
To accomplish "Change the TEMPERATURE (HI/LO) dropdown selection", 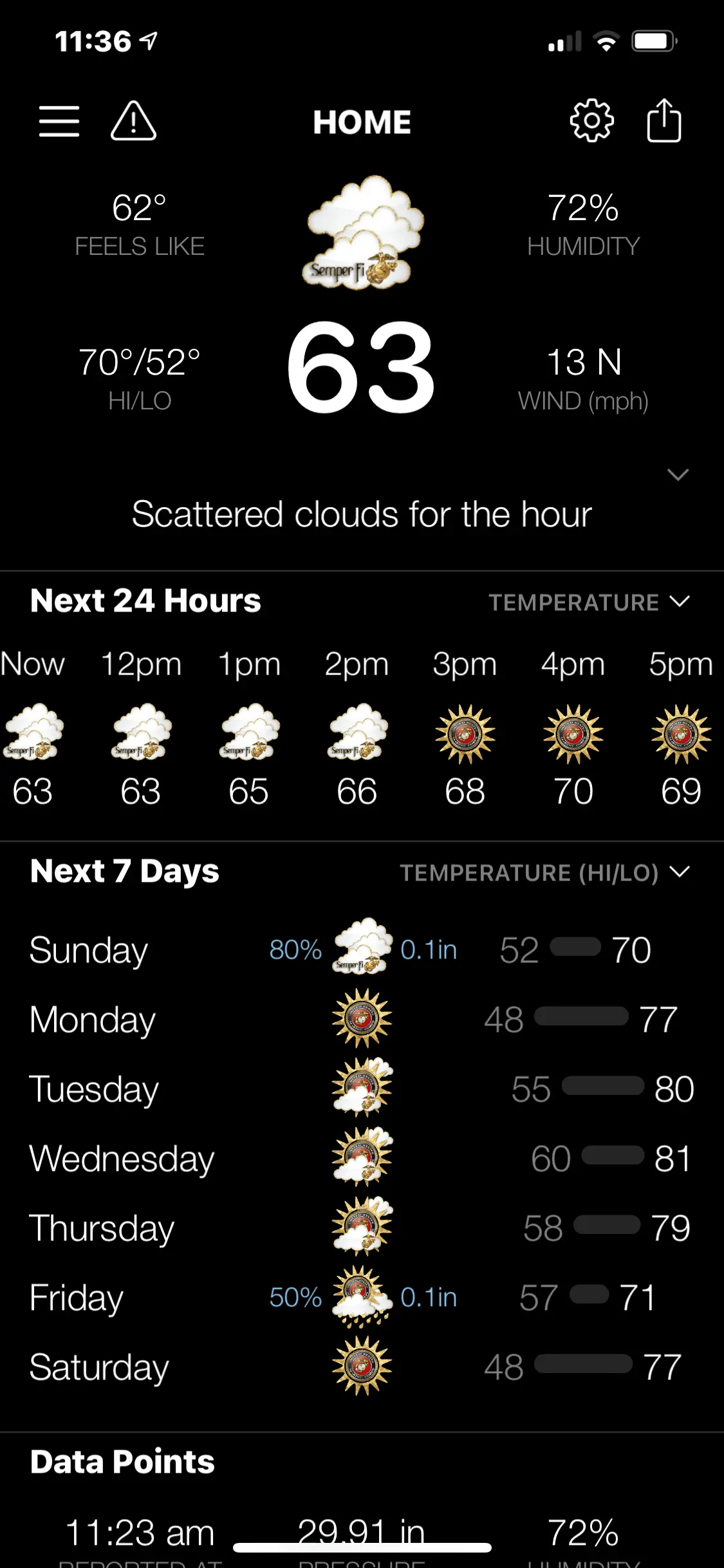I will (x=544, y=873).
